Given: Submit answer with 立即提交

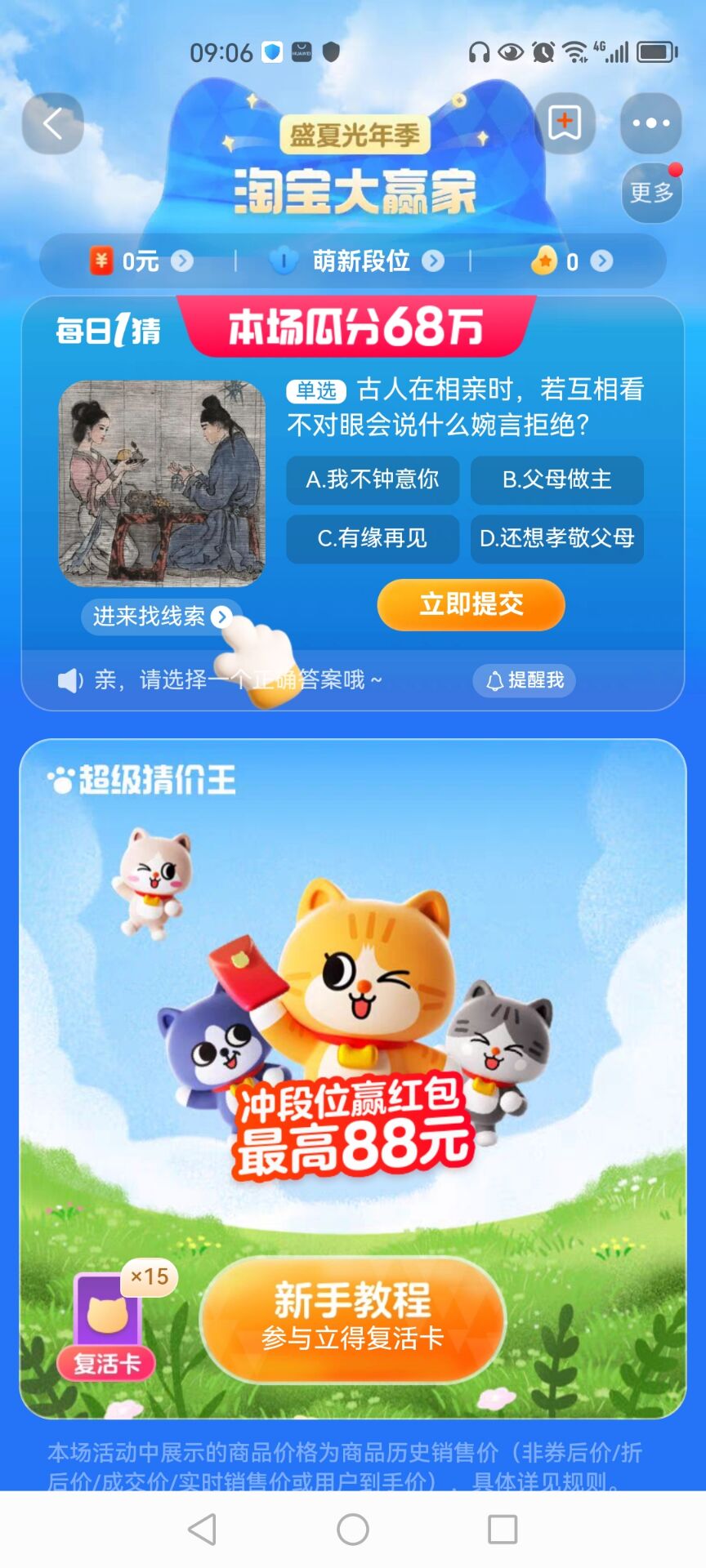Looking at the screenshot, I should [471, 604].
